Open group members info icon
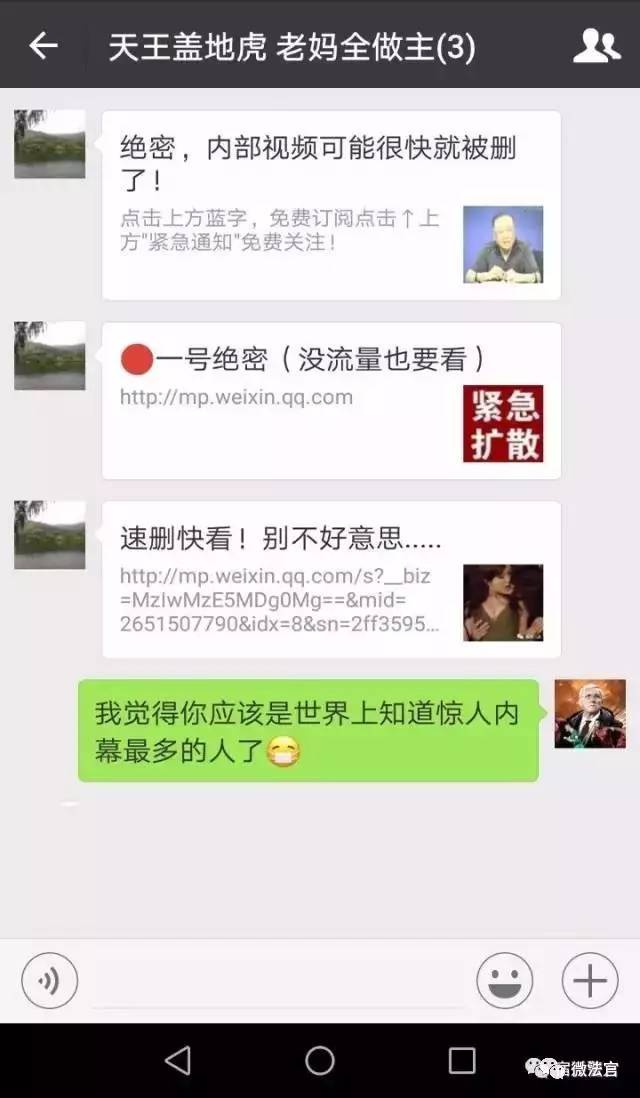The image size is (640, 1098). tap(596, 45)
